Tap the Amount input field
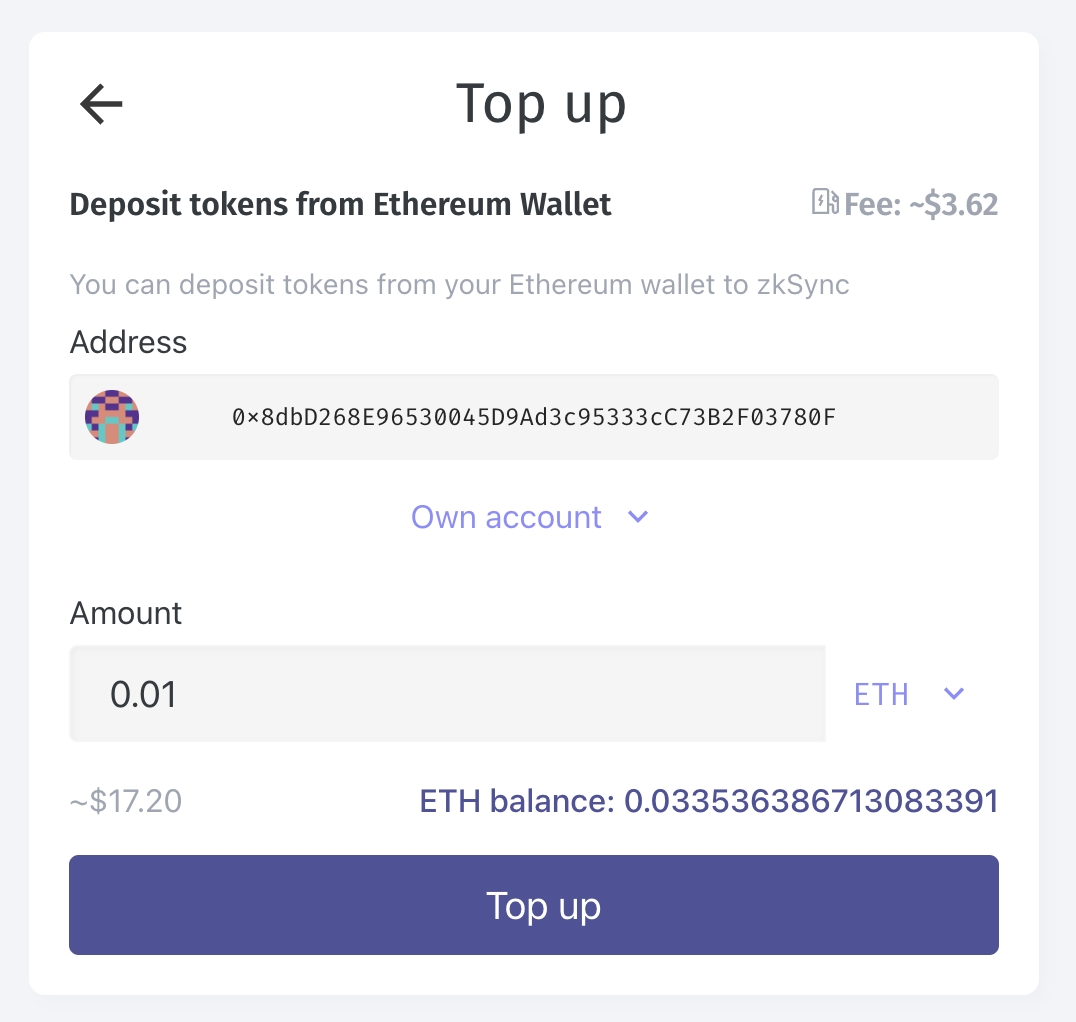Image resolution: width=1076 pixels, height=1022 pixels. [447, 694]
